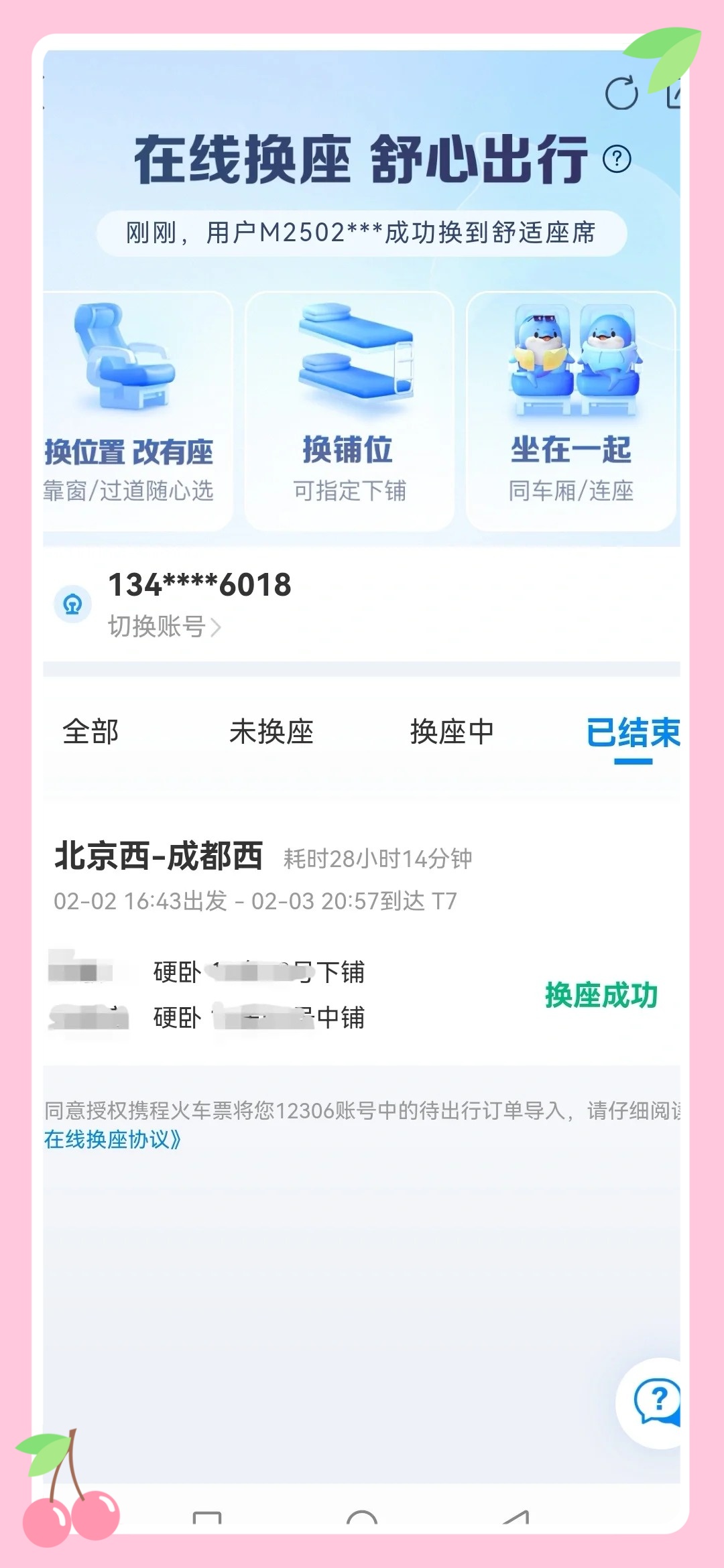
Task: Share this page via the share icon
Action: click(674, 93)
